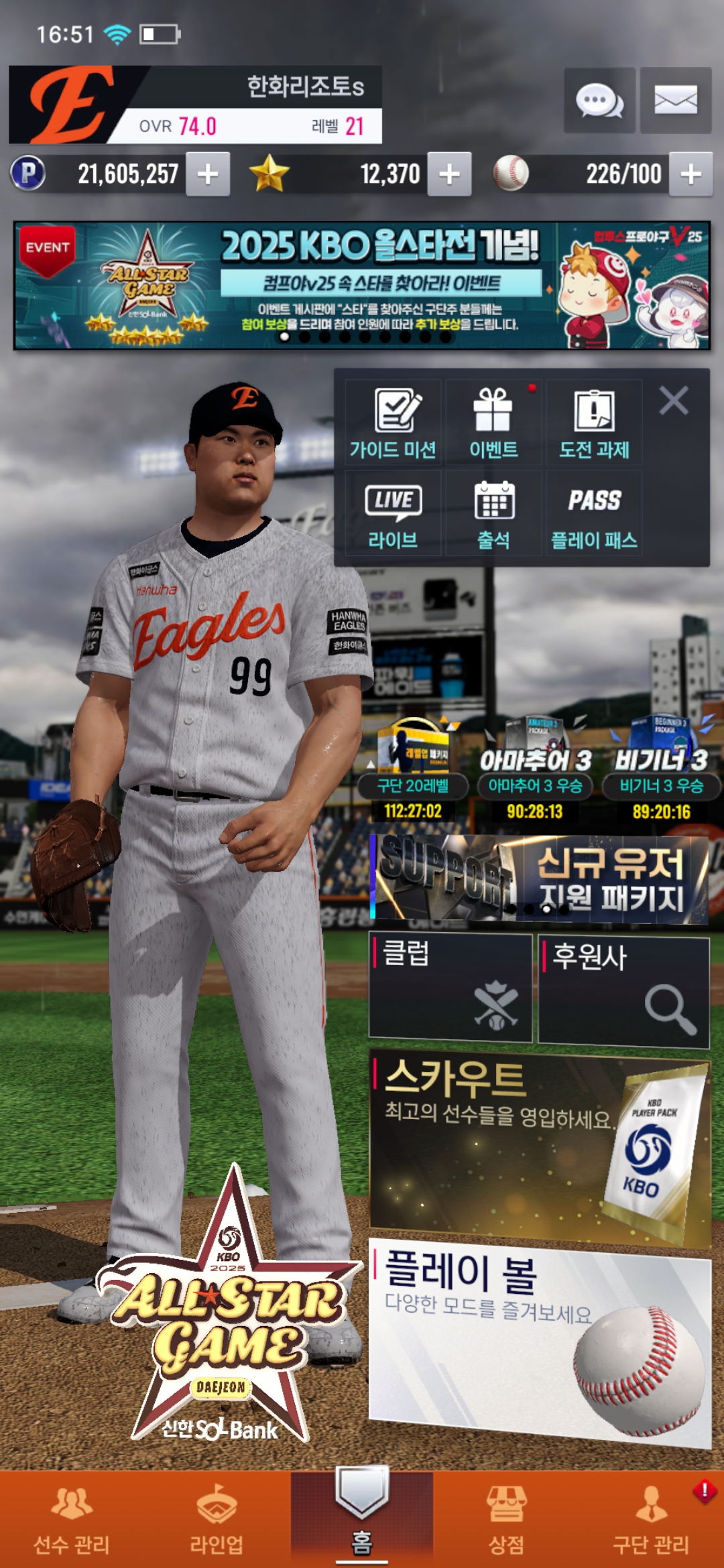Open the chat bubble icon
Viewport: 724px width, 1568px height.
click(x=599, y=101)
